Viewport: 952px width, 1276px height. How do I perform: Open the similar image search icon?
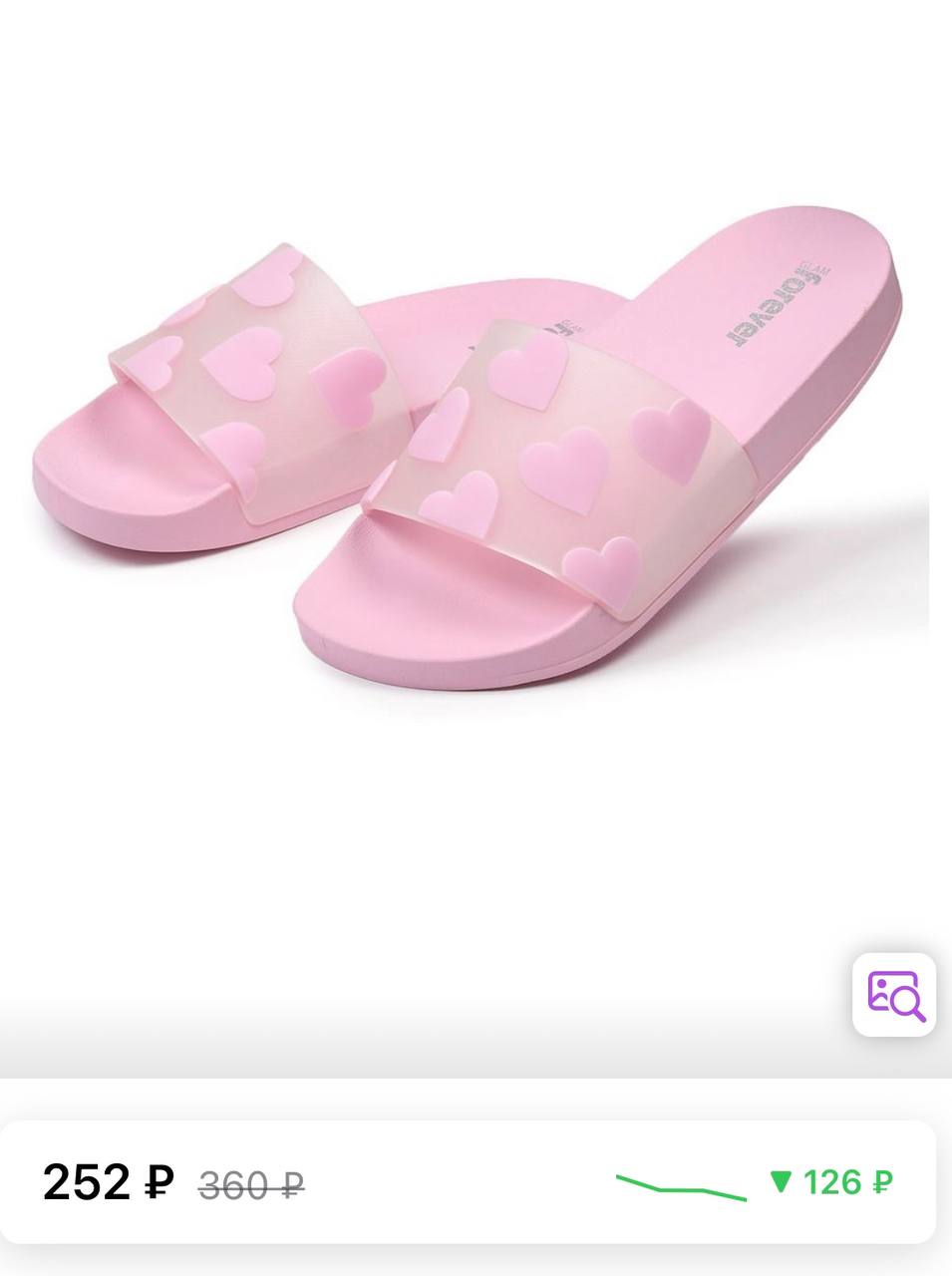(894, 994)
